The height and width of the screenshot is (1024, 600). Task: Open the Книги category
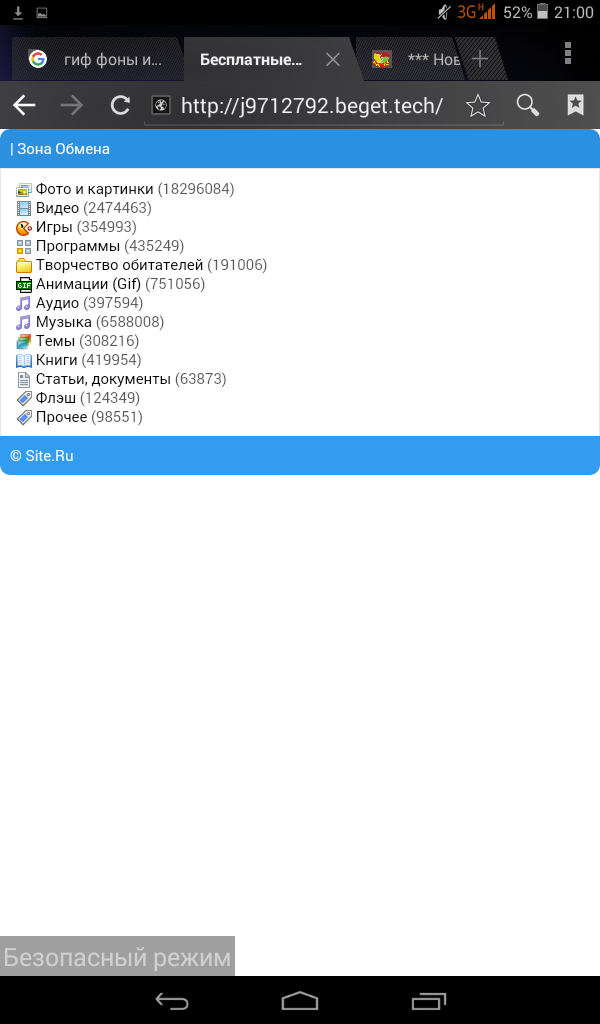coord(57,360)
